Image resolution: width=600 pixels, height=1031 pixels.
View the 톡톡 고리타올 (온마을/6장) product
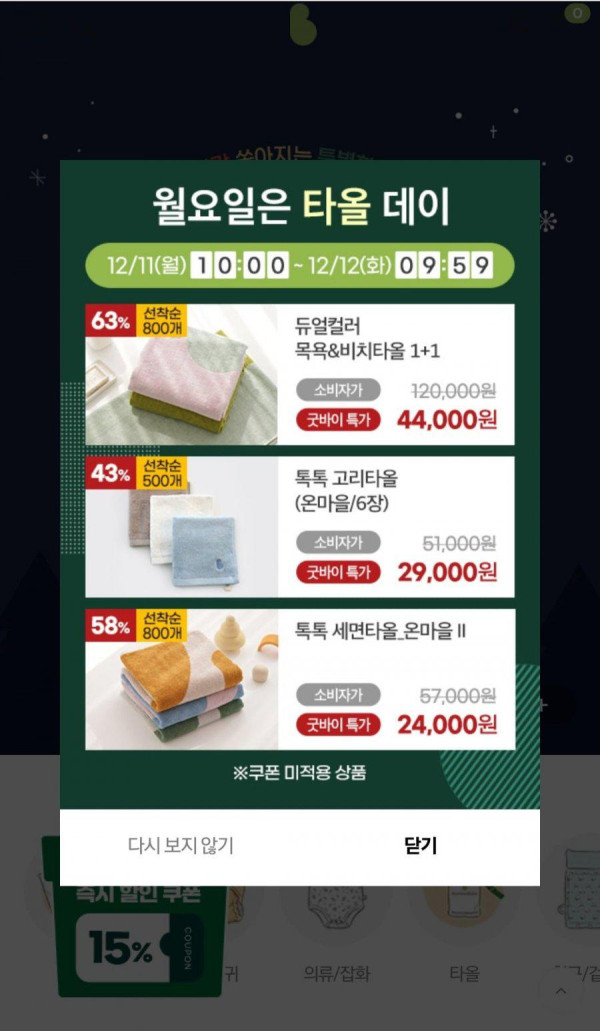pos(300,527)
